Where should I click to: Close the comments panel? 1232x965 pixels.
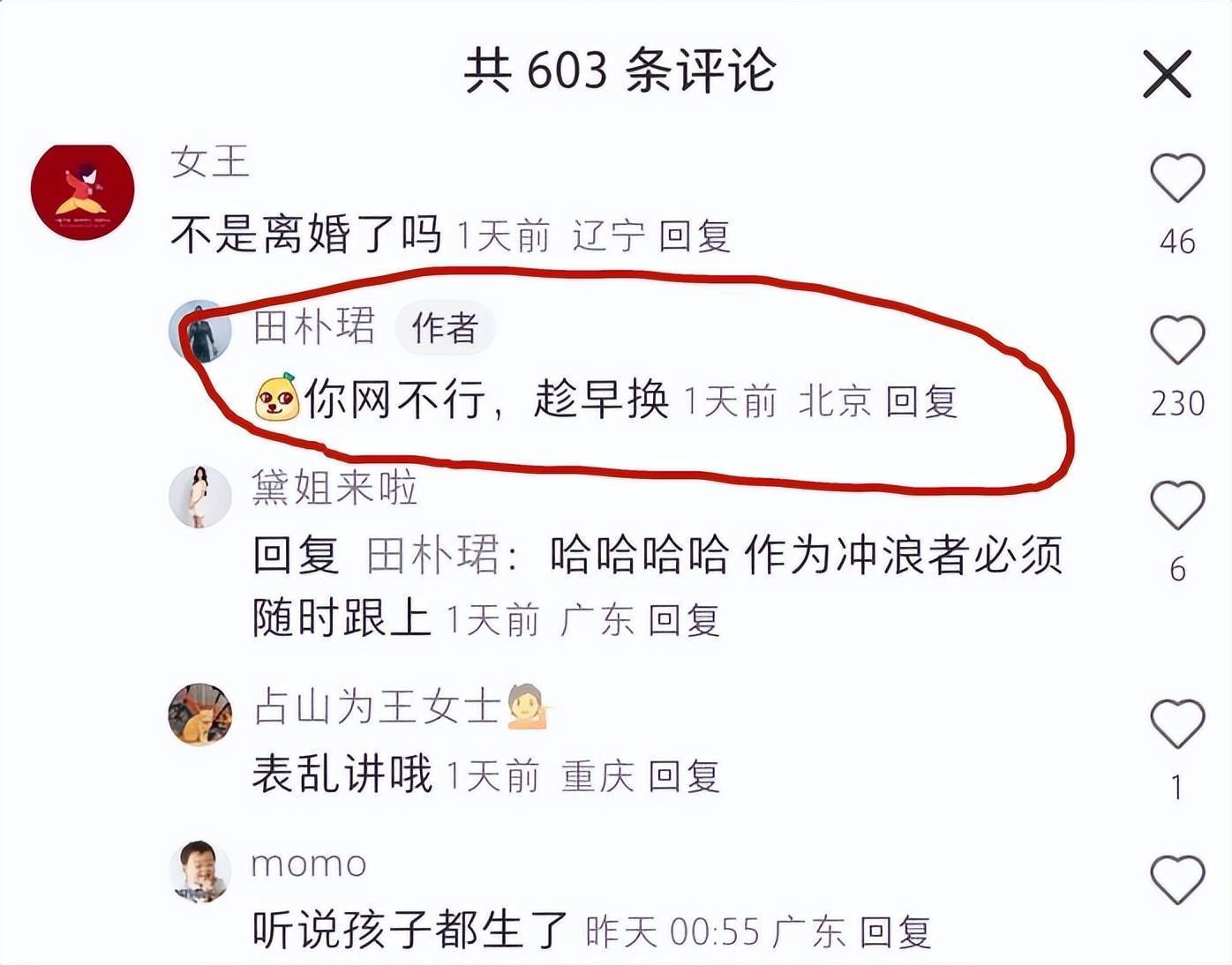(1167, 74)
